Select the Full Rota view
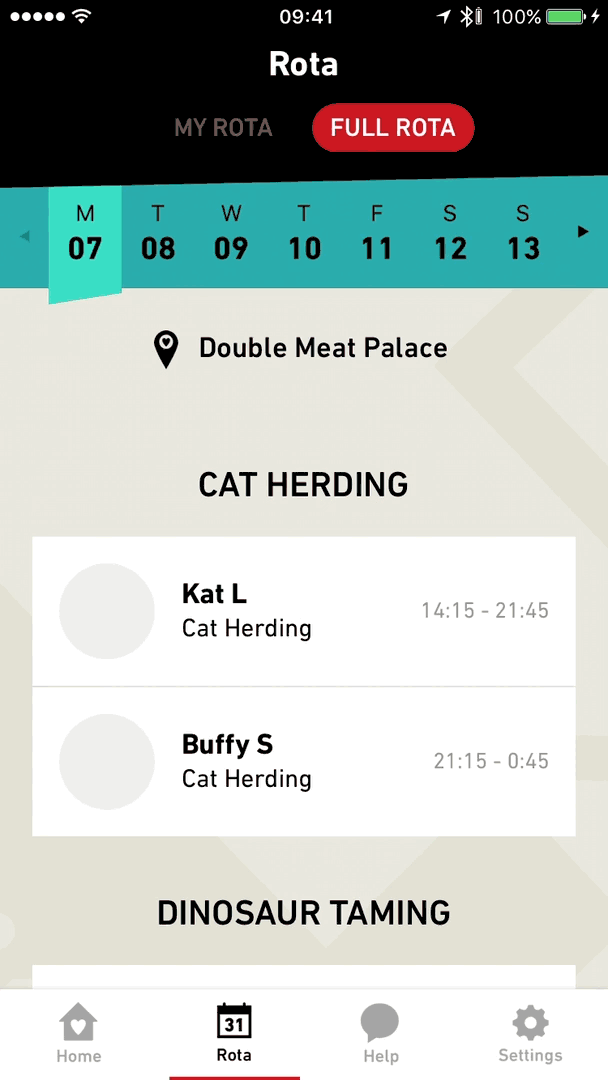Screen dimensions: 608x1080 [x=393, y=127]
